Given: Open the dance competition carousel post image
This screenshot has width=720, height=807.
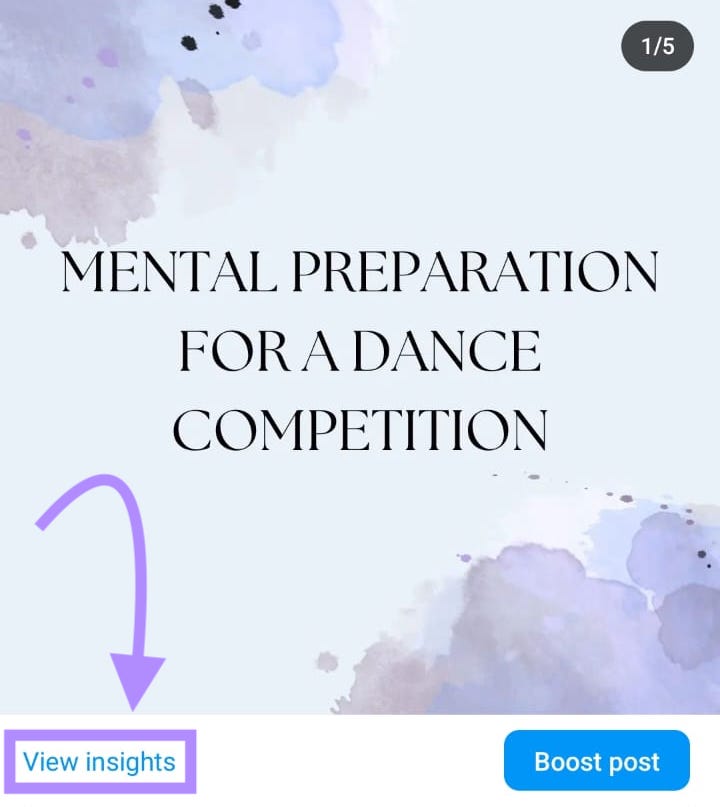Looking at the screenshot, I should click(360, 350).
